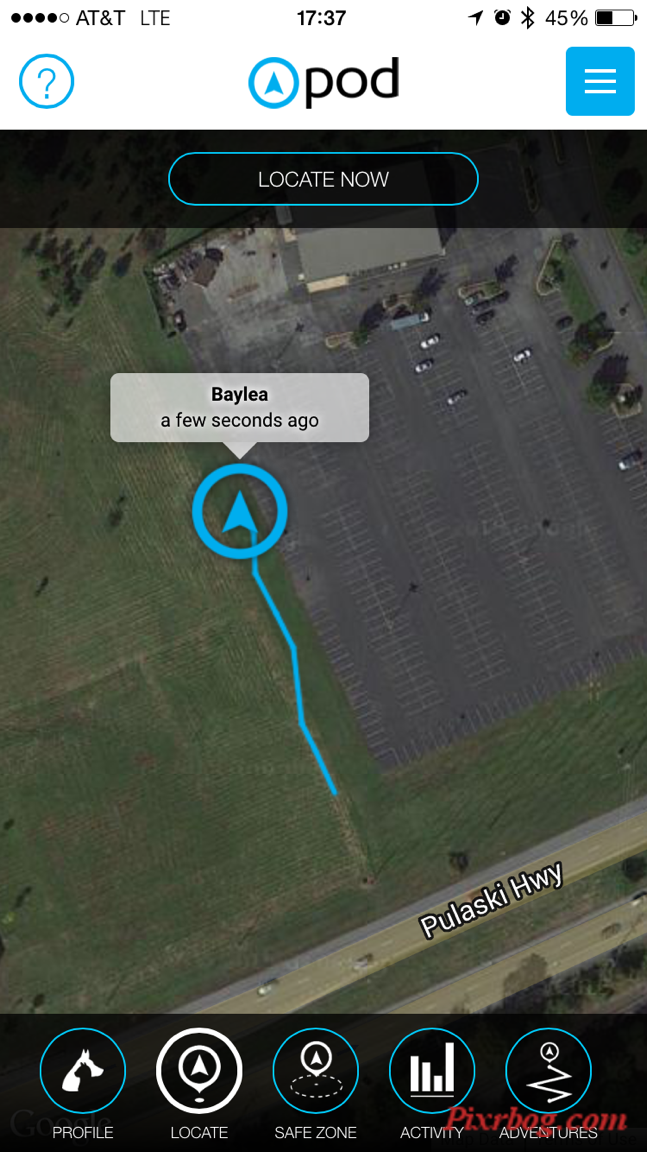Tap Baylea's location marker on the map

coord(240,511)
